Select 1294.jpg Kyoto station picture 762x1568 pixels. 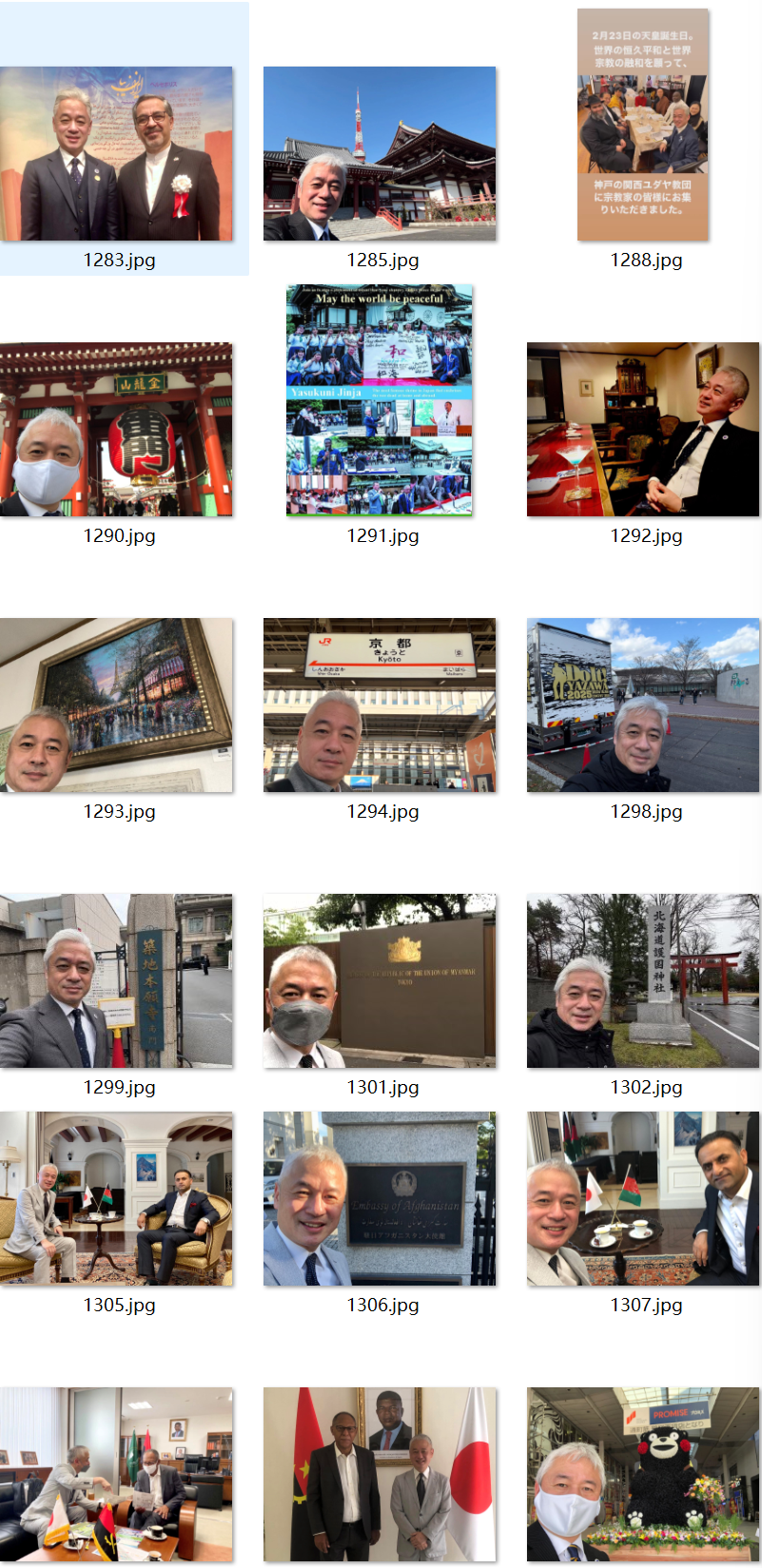(380, 705)
